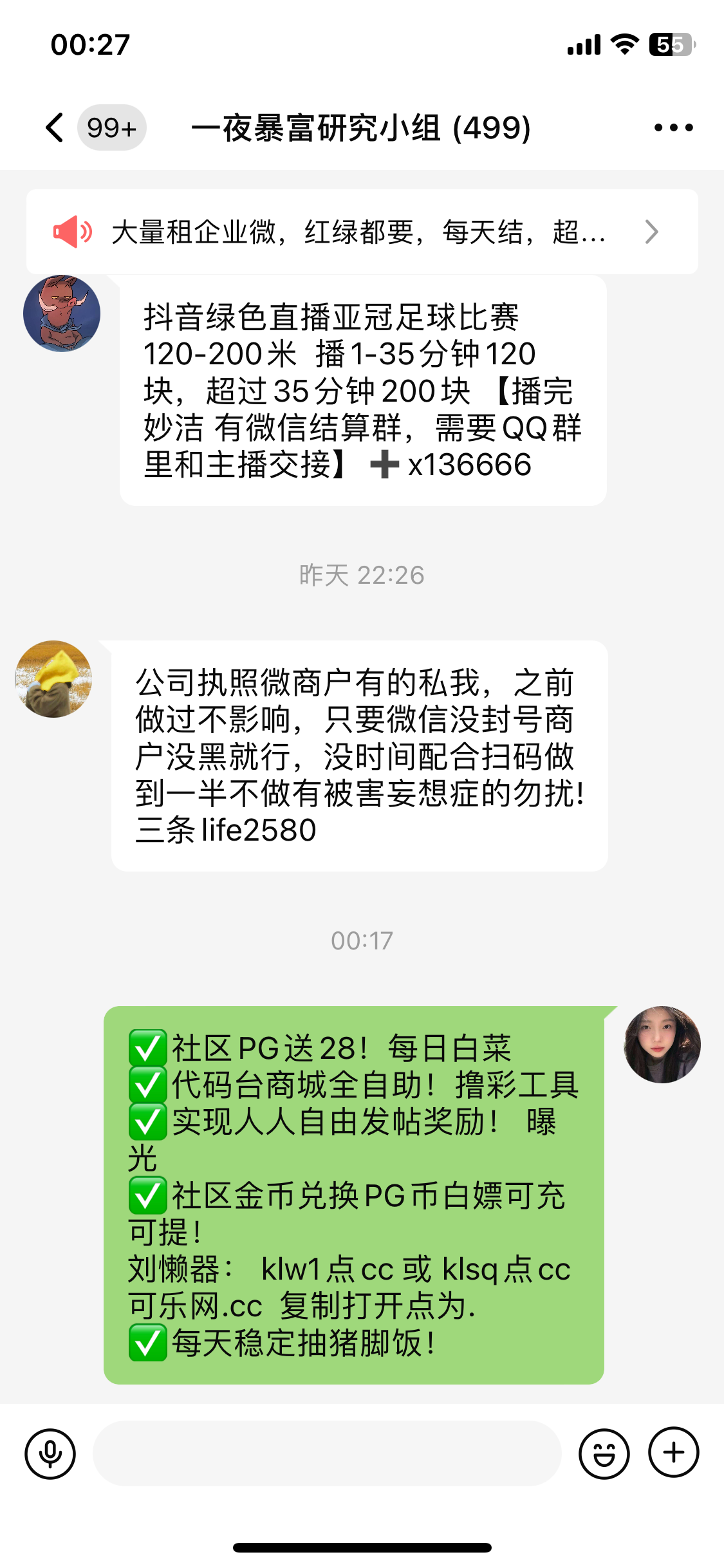Tap the yellow hood avatar
The image size is (724, 1568).
tap(53, 679)
